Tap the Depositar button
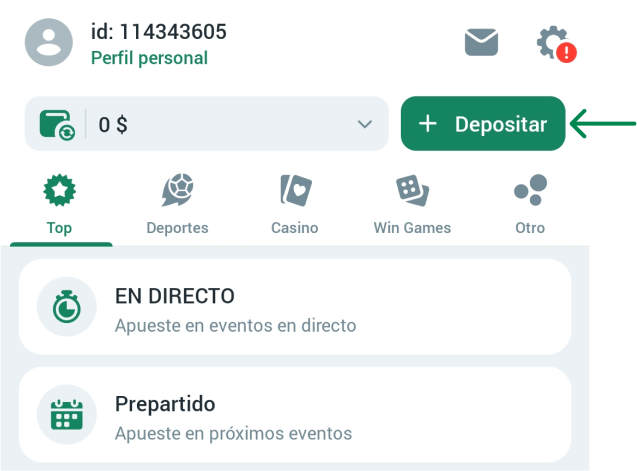 (x=483, y=124)
